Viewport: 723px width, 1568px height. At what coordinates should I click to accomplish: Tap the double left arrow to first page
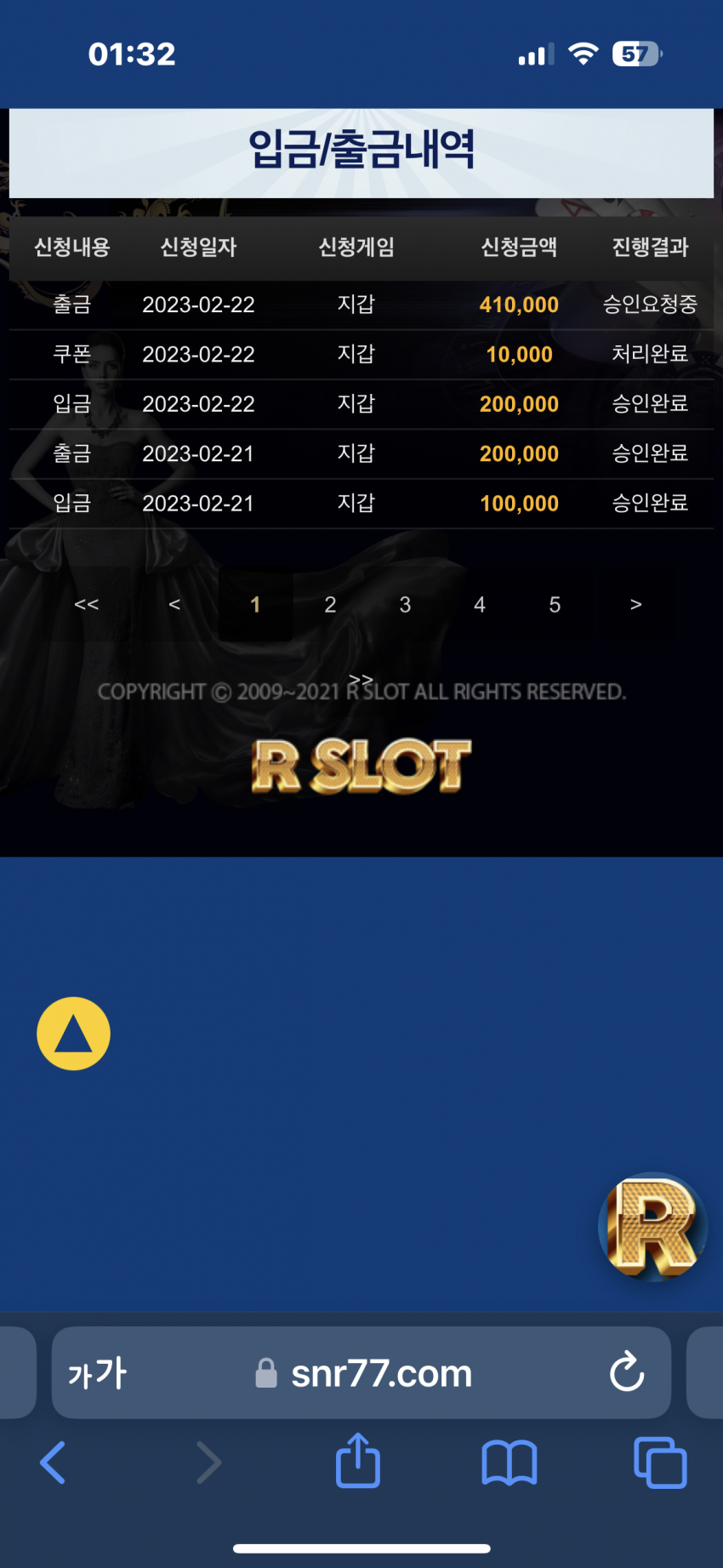87,605
